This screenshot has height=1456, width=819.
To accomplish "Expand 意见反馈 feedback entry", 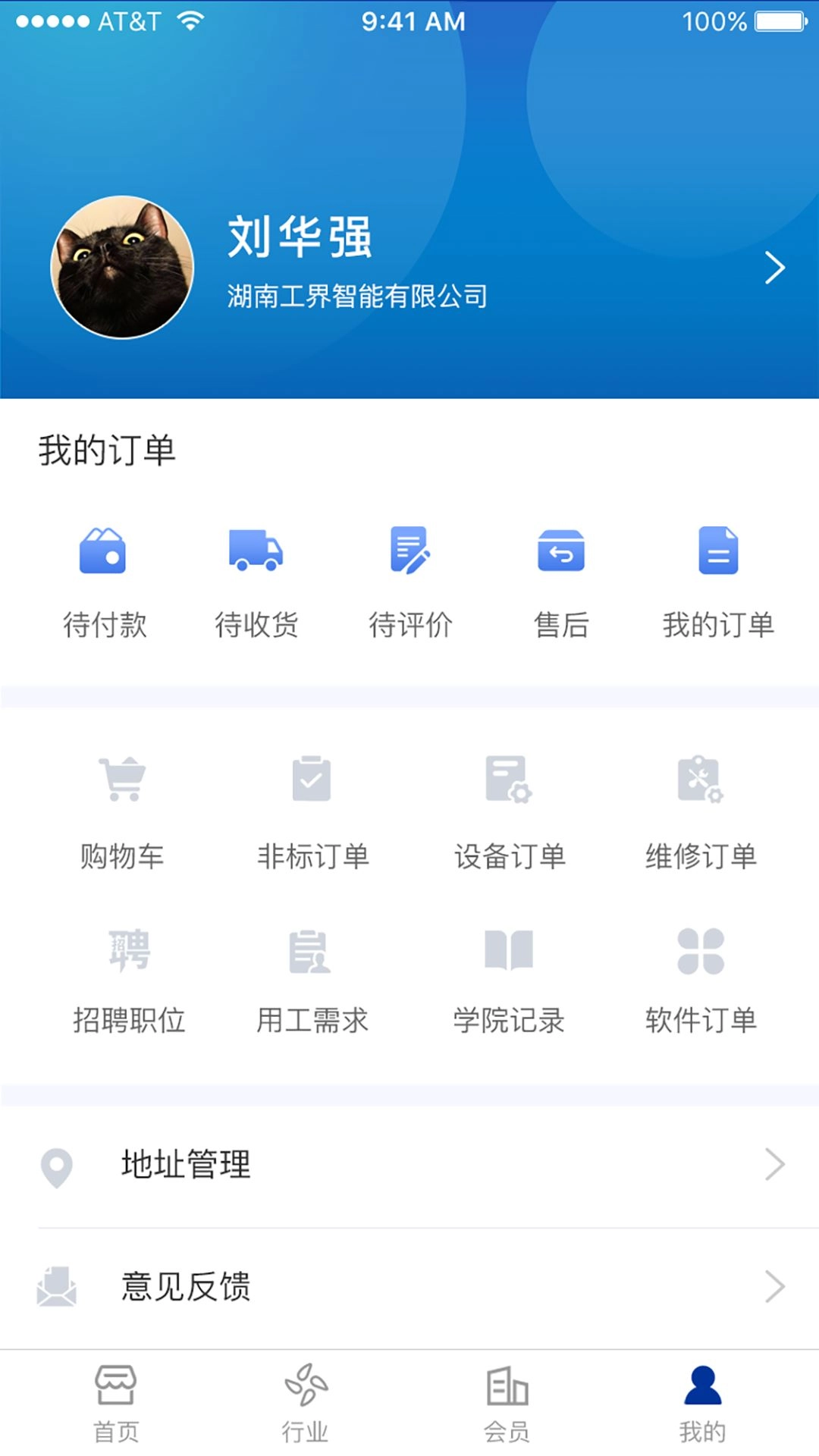I will 775,1285.
